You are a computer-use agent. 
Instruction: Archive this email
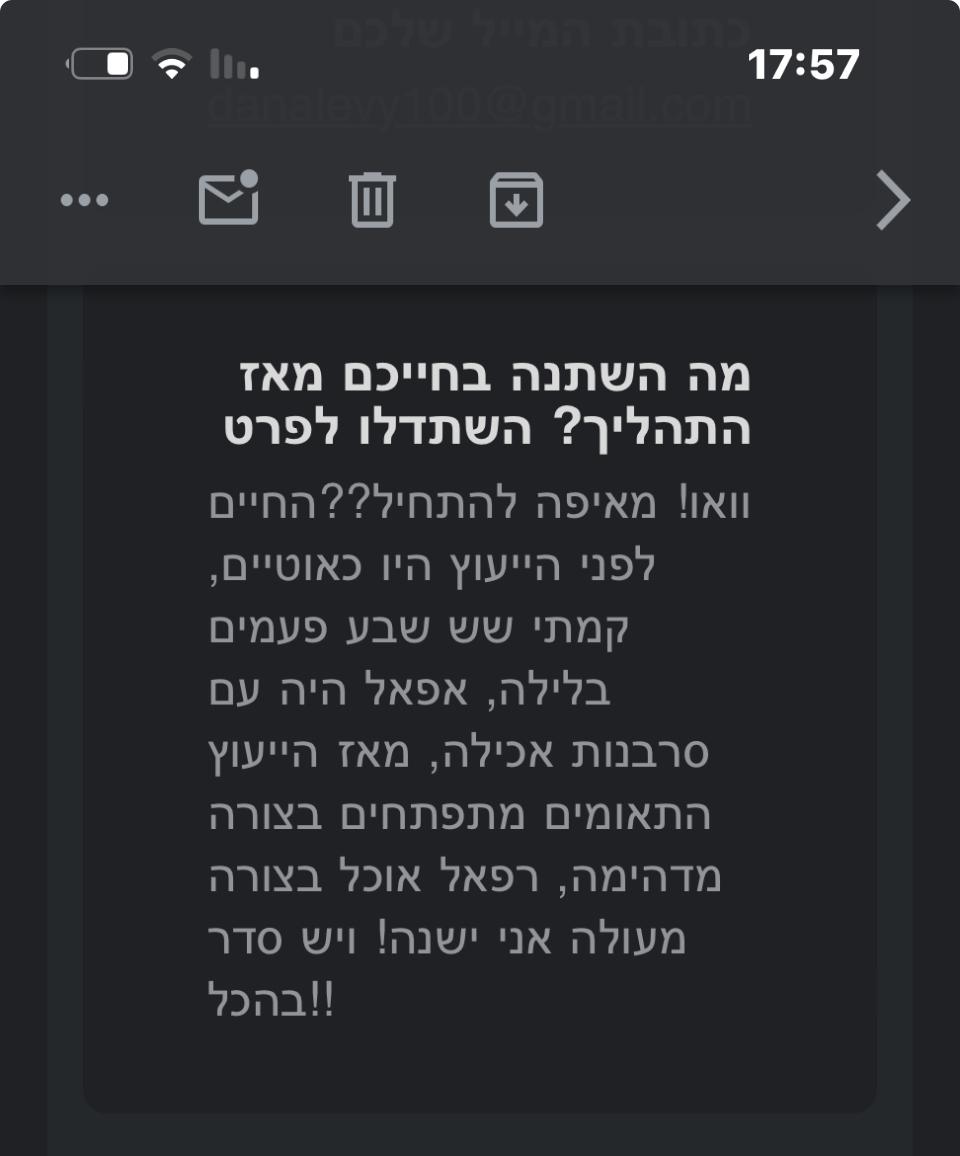click(516, 200)
